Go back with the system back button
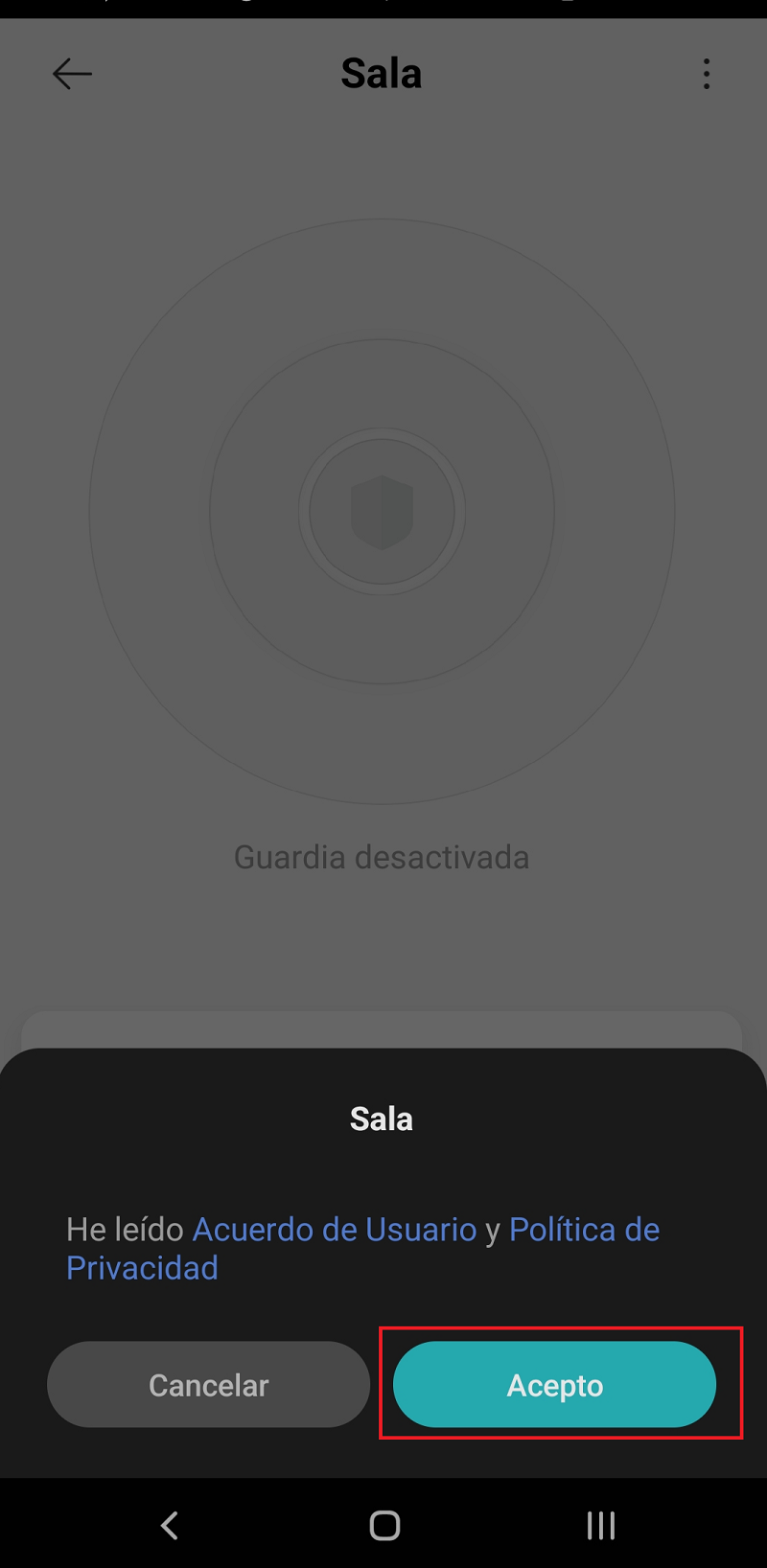The width and height of the screenshot is (767, 1568). click(170, 1525)
